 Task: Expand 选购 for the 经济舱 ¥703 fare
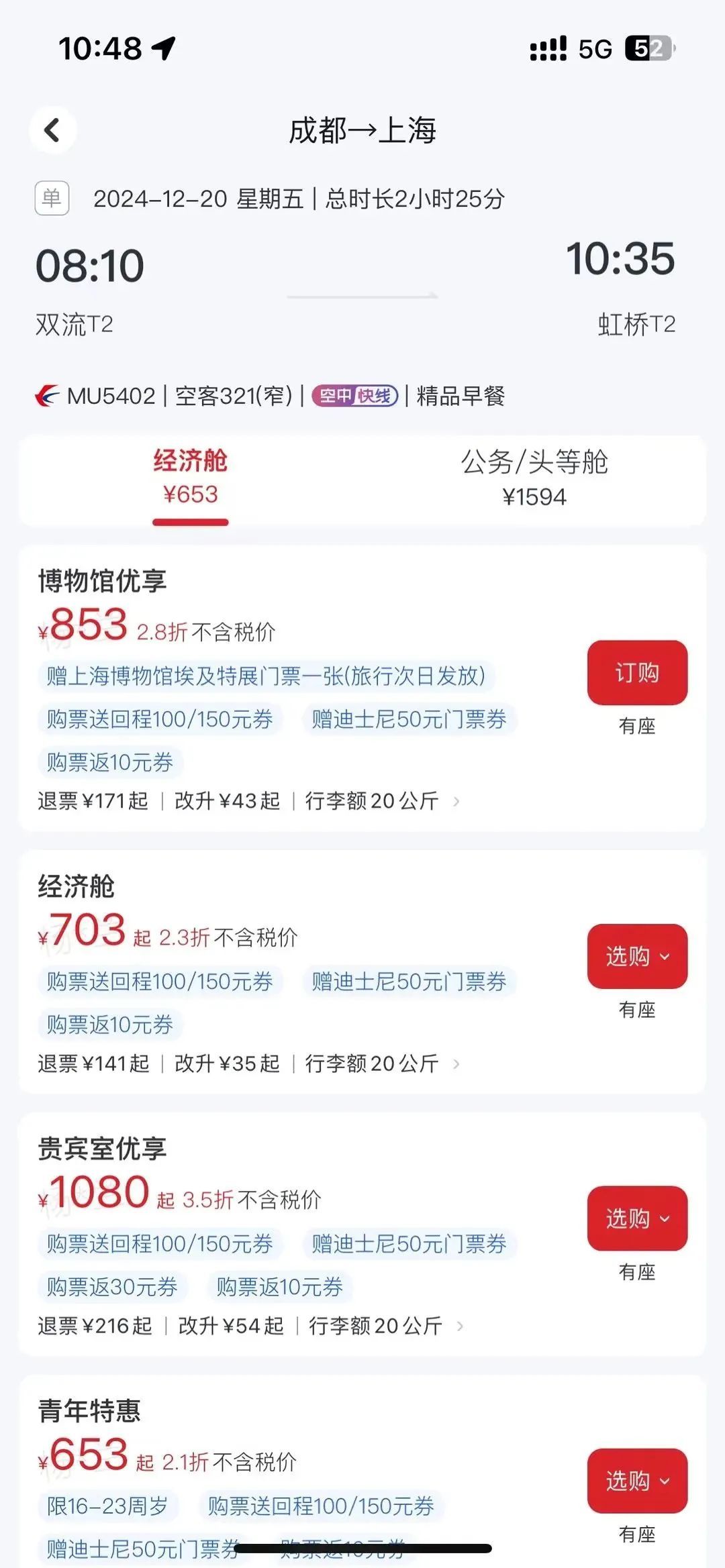636,955
